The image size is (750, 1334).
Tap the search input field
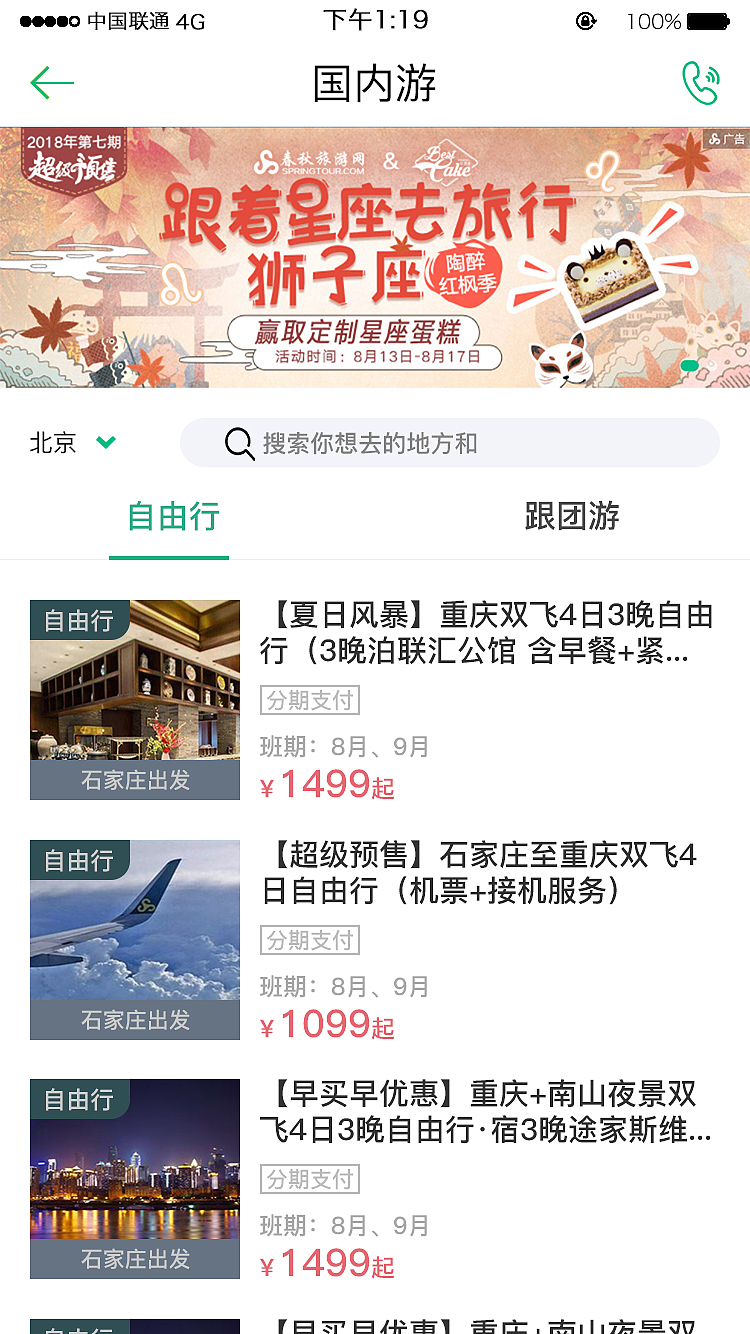tap(450, 442)
